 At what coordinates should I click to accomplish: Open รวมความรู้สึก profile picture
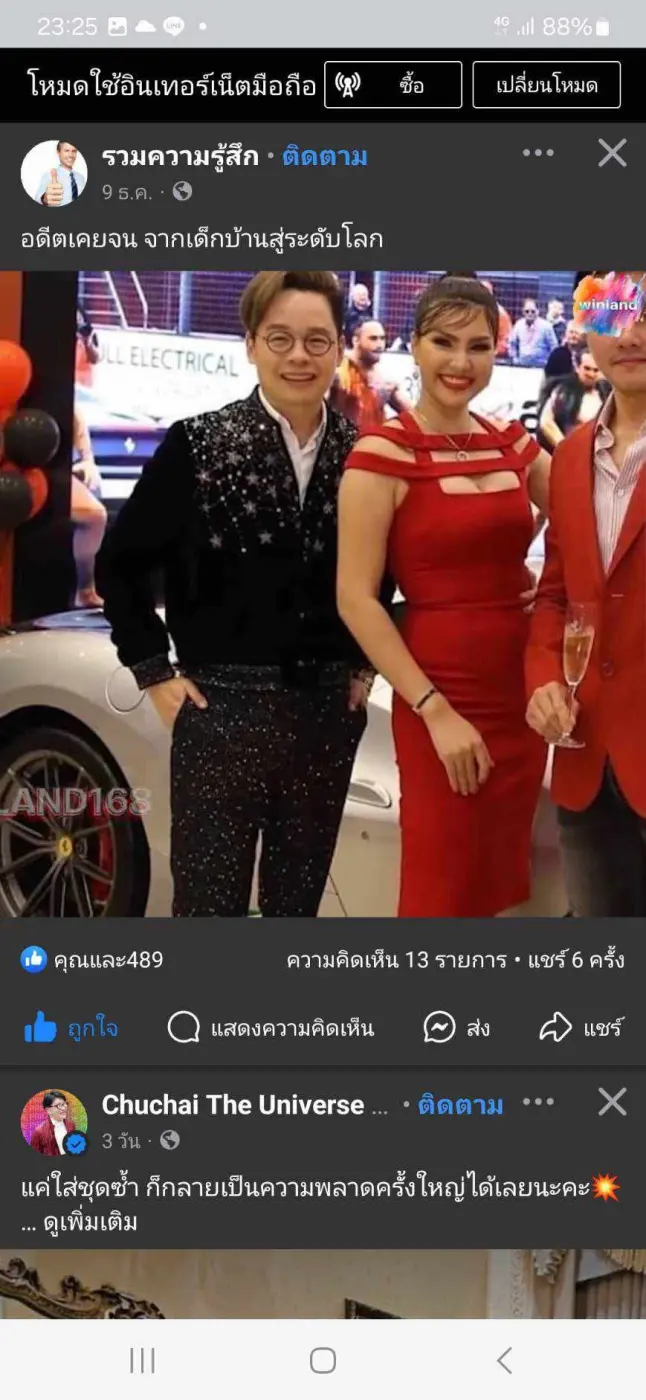pos(54,172)
